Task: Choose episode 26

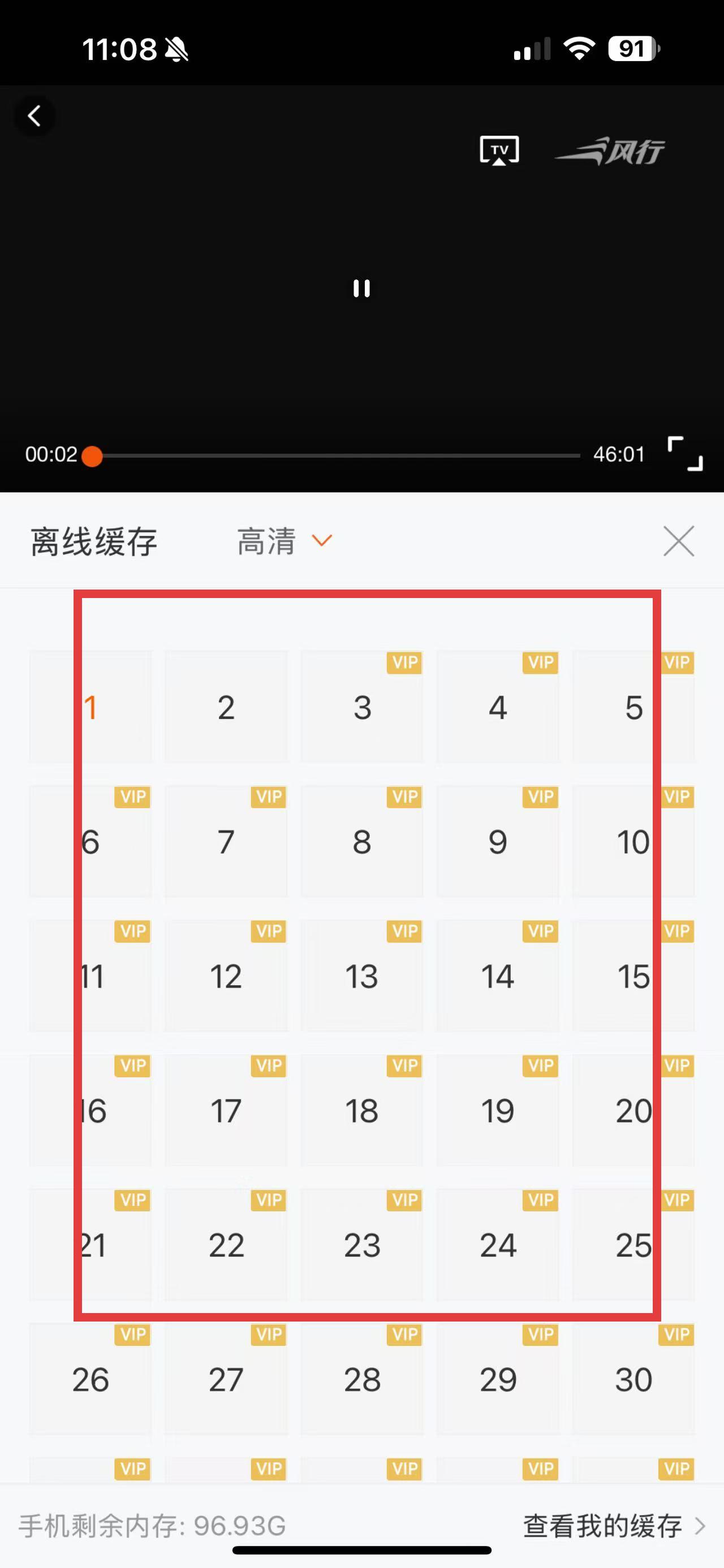Action: [x=90, y=1380]
